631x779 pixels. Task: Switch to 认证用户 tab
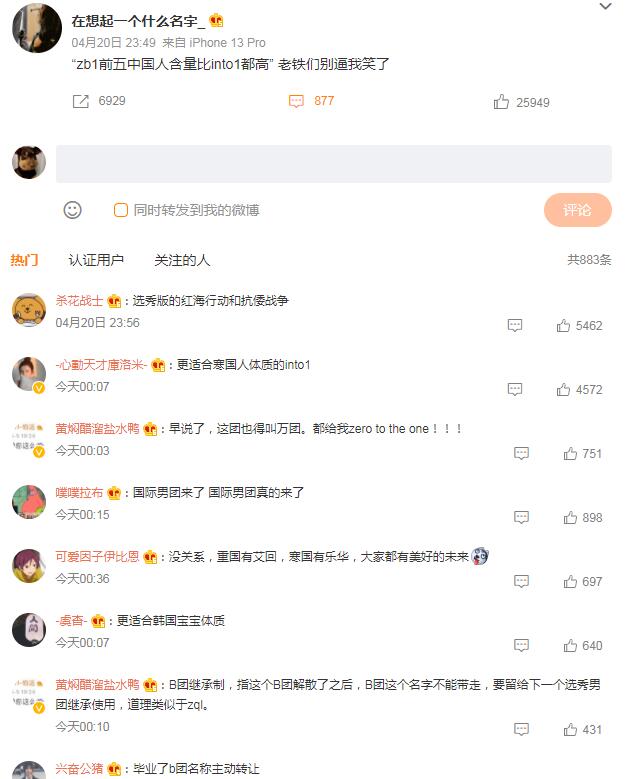[x=96, y=260]
